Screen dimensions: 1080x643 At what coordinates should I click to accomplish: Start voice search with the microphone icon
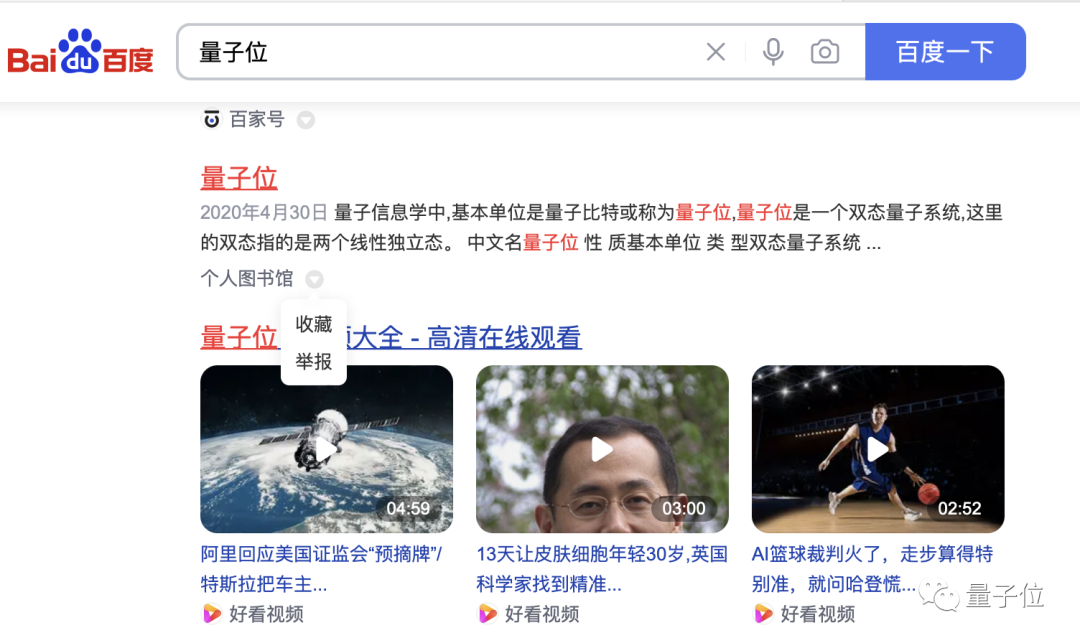tap(773, 52)
